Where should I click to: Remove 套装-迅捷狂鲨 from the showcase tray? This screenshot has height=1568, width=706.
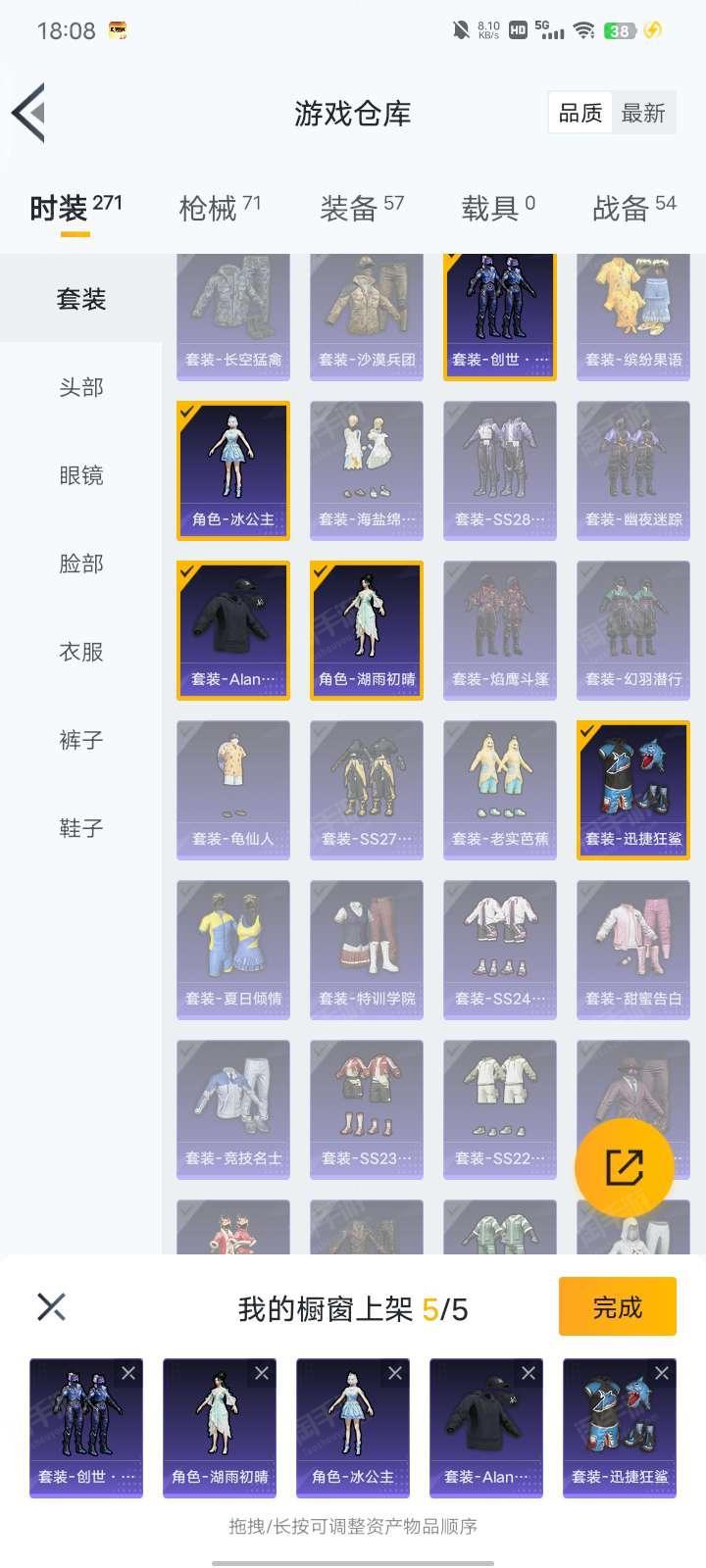(x=661, y=1374)
